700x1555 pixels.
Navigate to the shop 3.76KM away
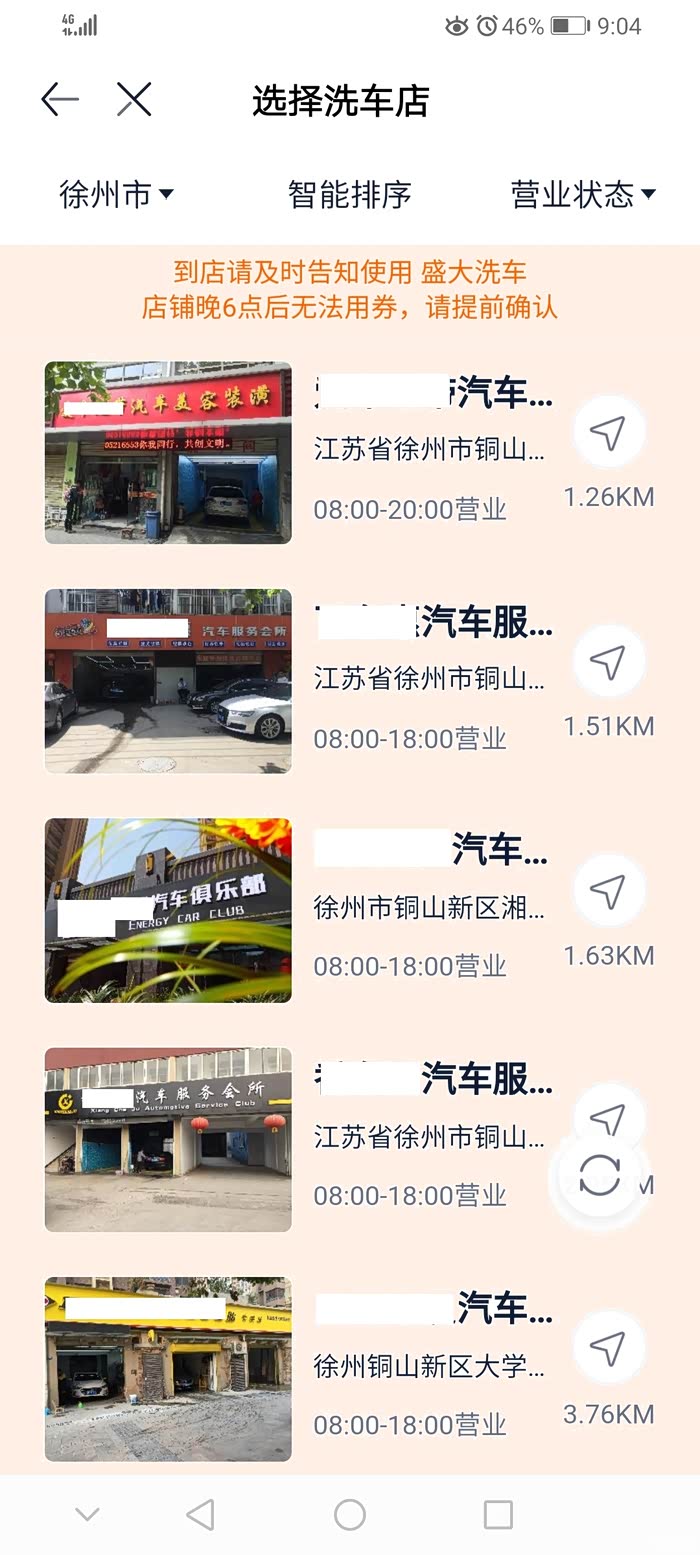(x=608, y=1348)
